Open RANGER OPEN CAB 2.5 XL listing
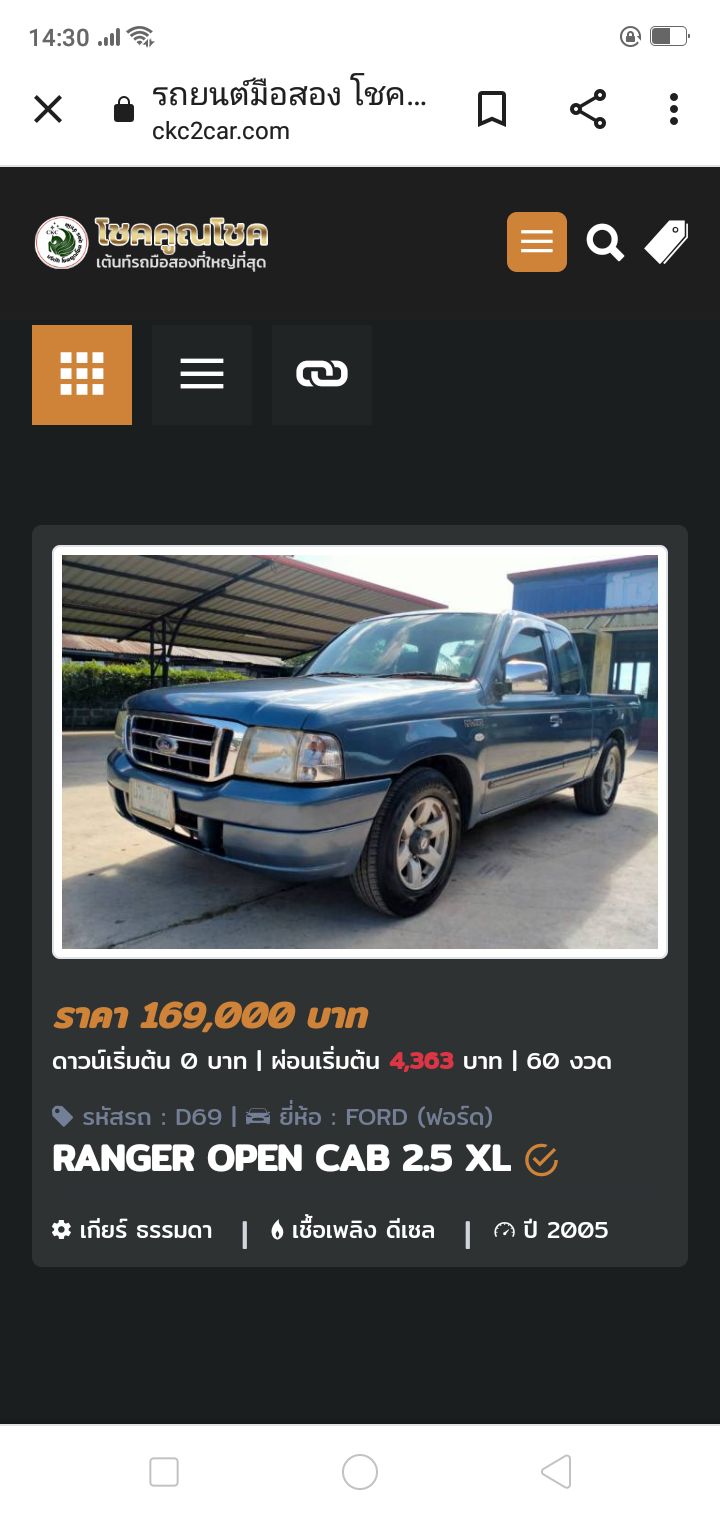The height and width of the screenshot is (1520, 720). coord(282,1159)
